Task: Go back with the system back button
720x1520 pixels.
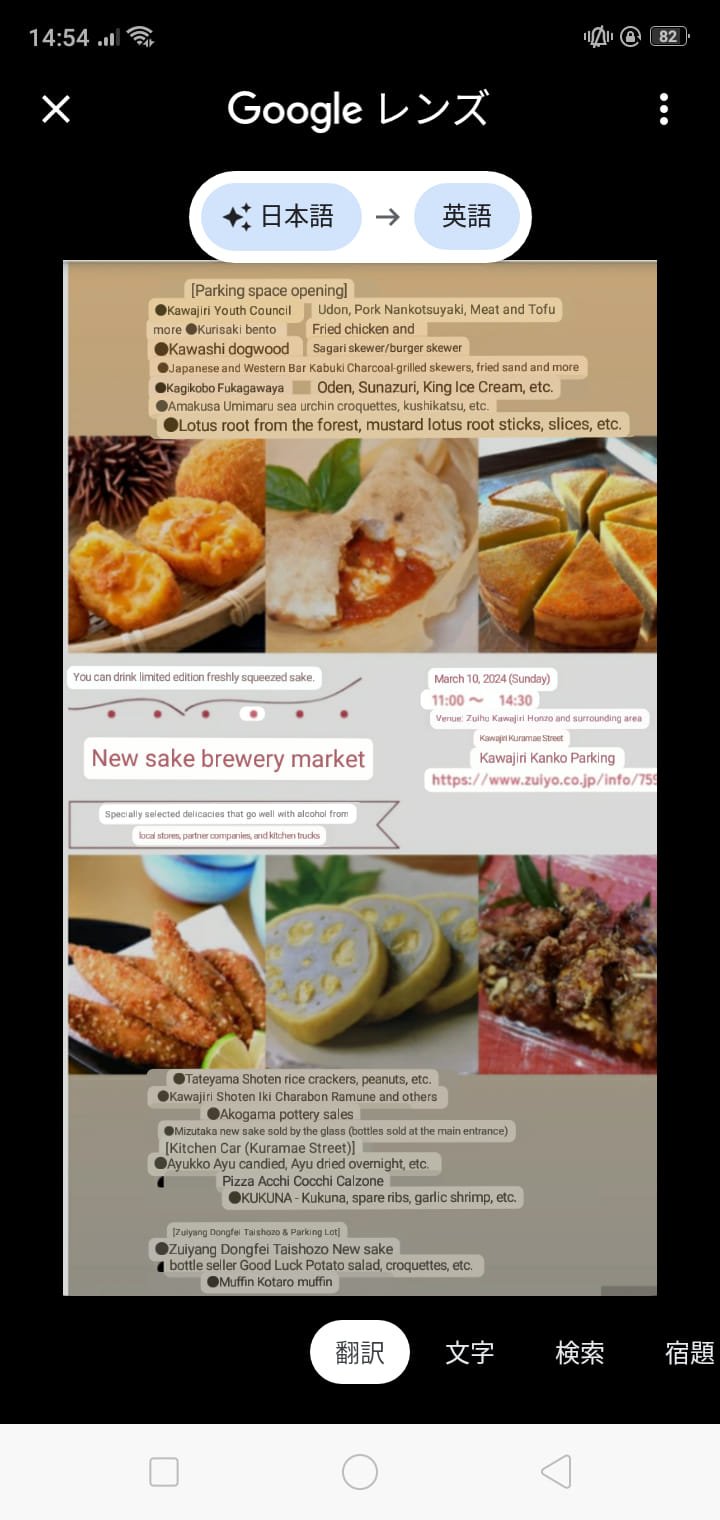Action: 556,1472
